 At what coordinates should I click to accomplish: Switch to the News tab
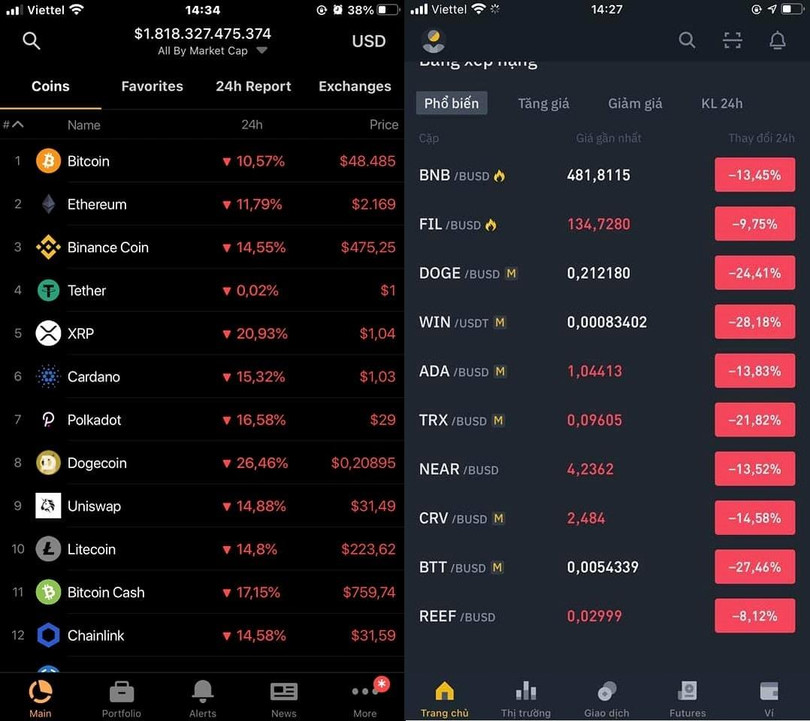point(284,697)
